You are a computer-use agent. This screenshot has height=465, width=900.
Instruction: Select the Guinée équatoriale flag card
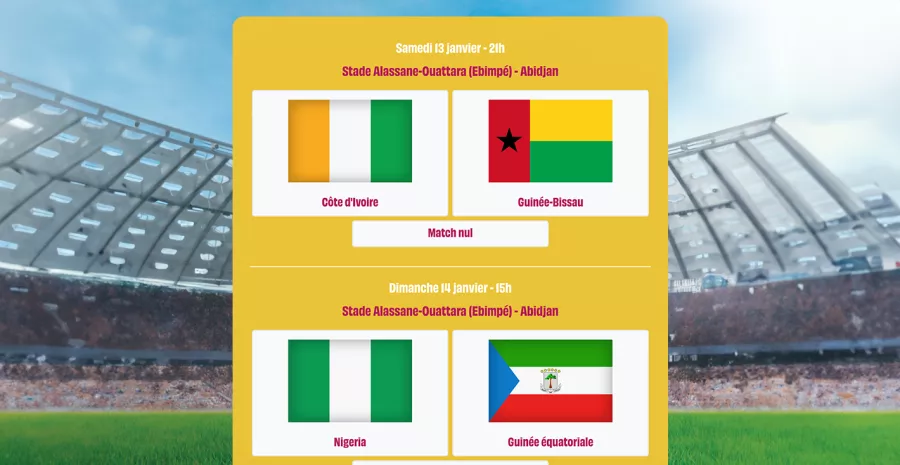(x=550, y=392)
